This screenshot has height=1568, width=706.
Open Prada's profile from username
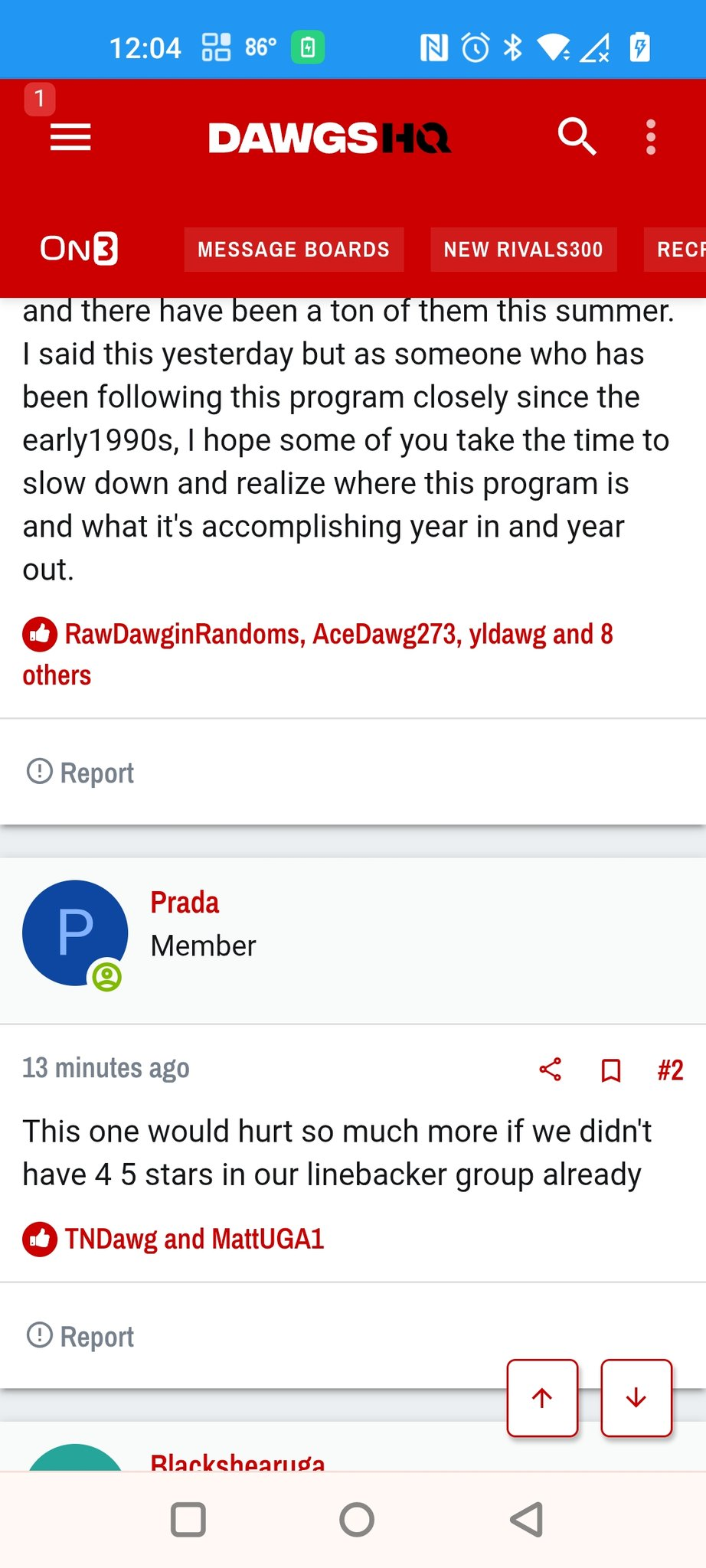[x=185, y=903]
